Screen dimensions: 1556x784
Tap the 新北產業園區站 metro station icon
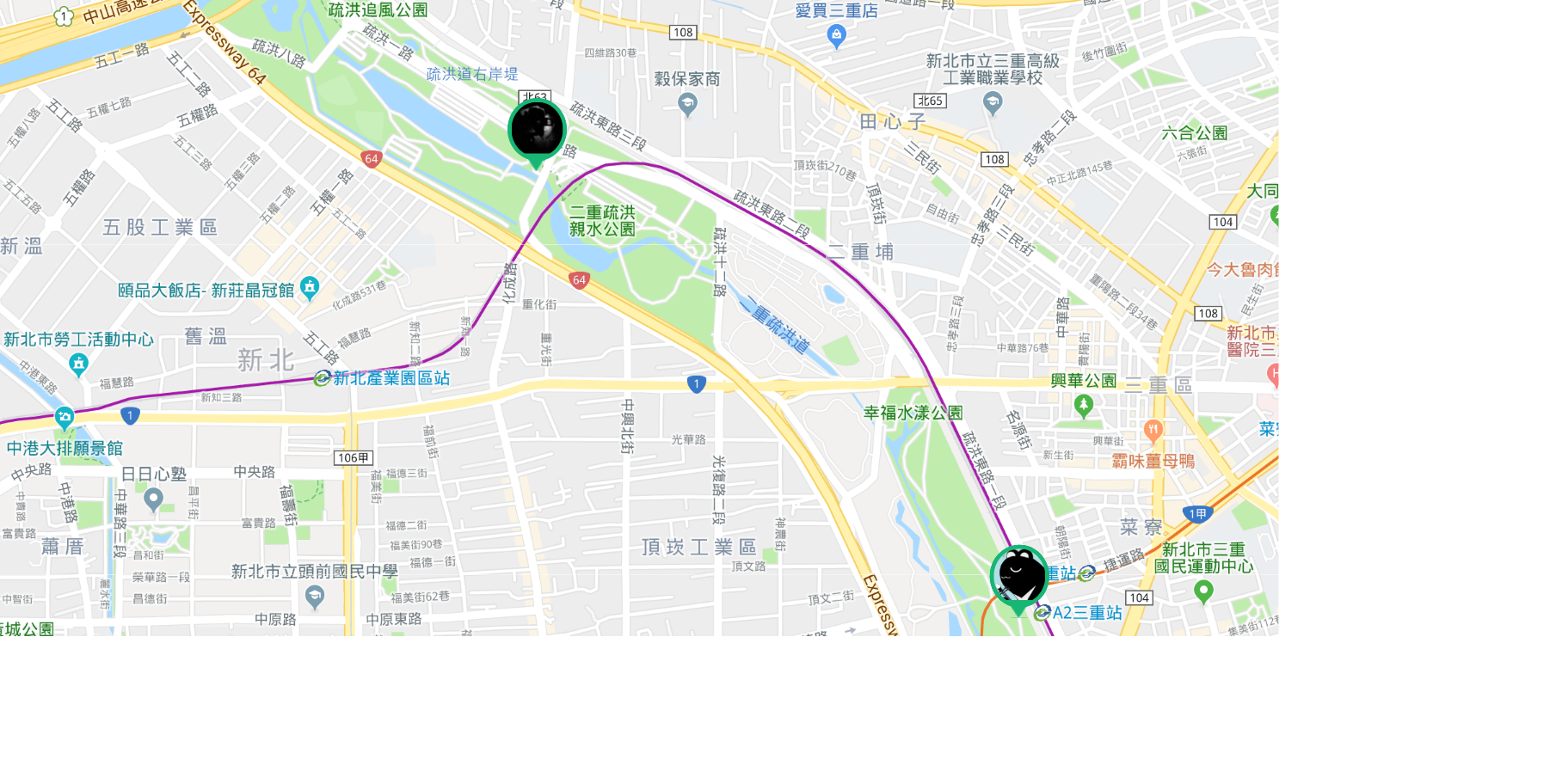(323, 378)
